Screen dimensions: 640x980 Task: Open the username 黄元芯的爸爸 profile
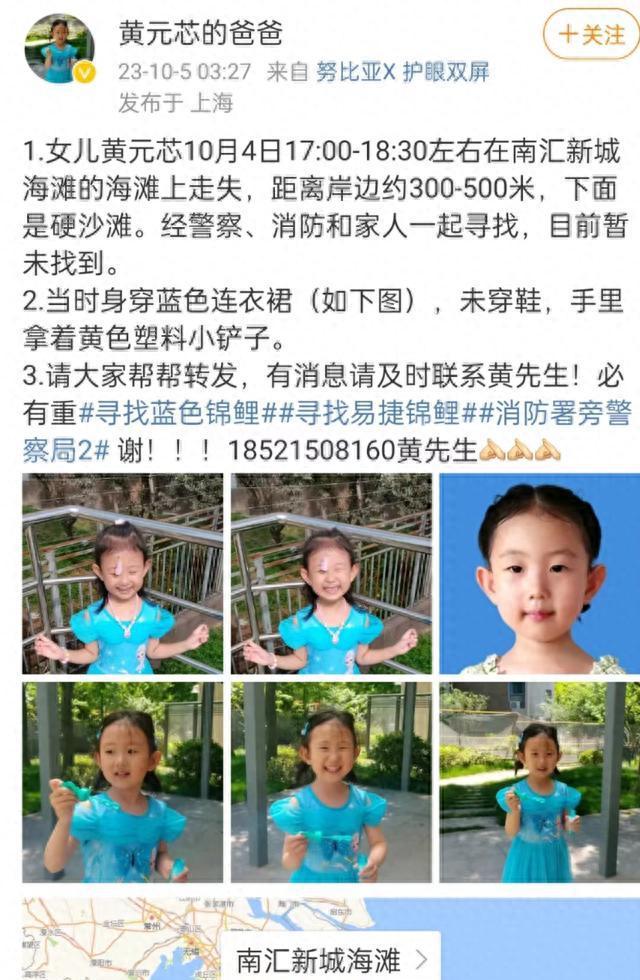[201, 34]
